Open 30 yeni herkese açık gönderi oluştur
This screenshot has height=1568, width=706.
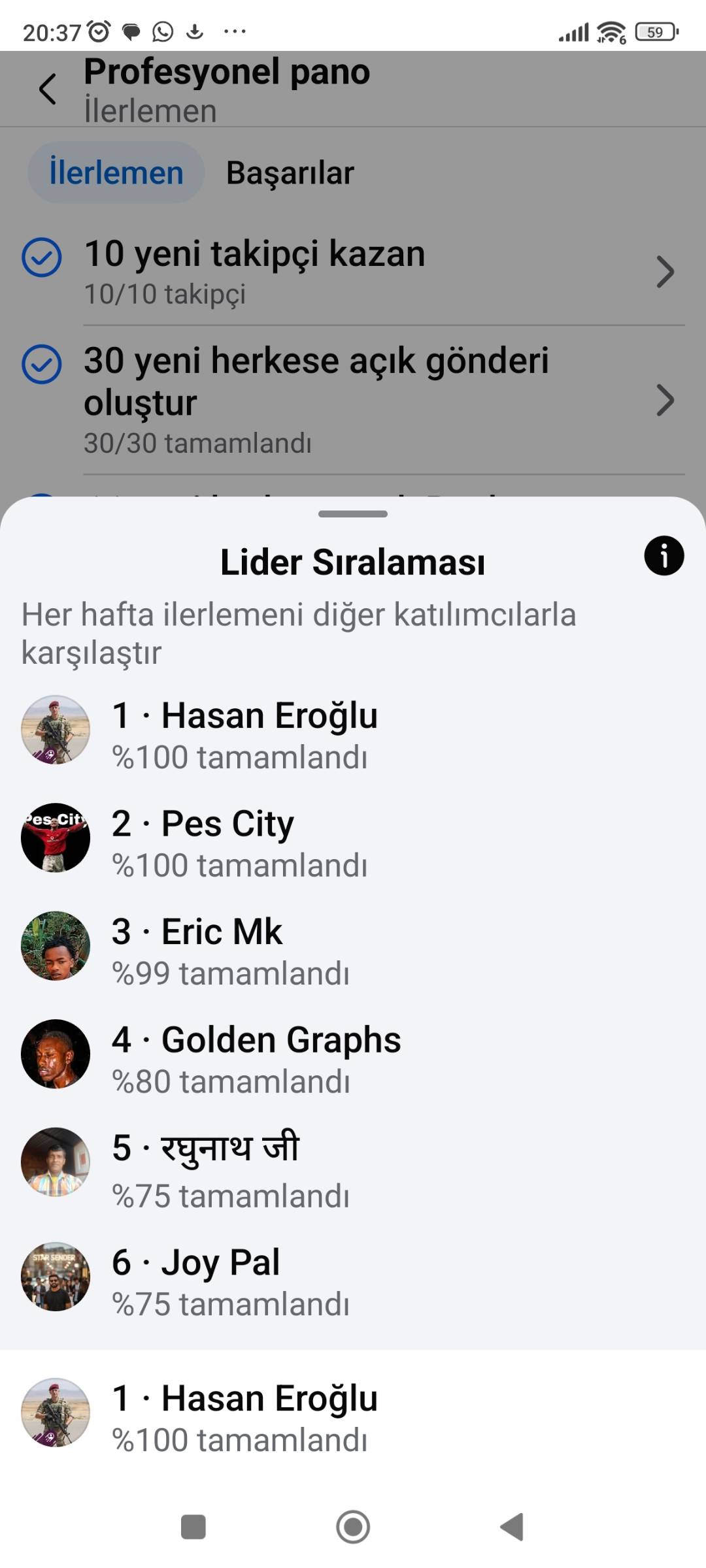(353, 400)
